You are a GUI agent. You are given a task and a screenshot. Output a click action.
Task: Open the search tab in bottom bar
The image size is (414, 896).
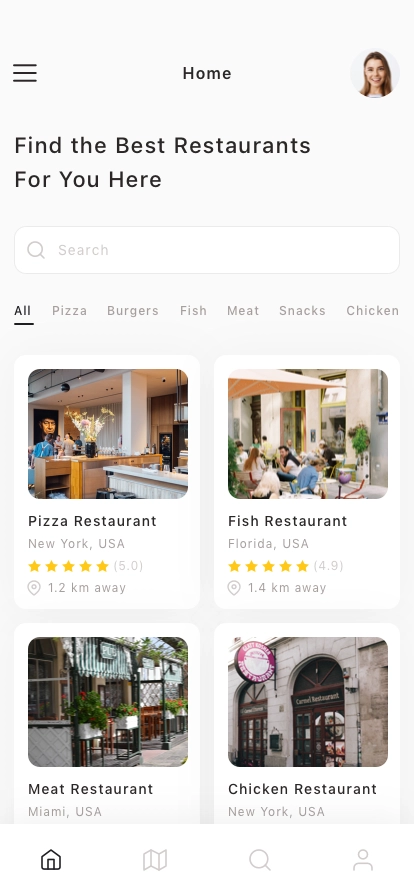(x=260, y=859)
